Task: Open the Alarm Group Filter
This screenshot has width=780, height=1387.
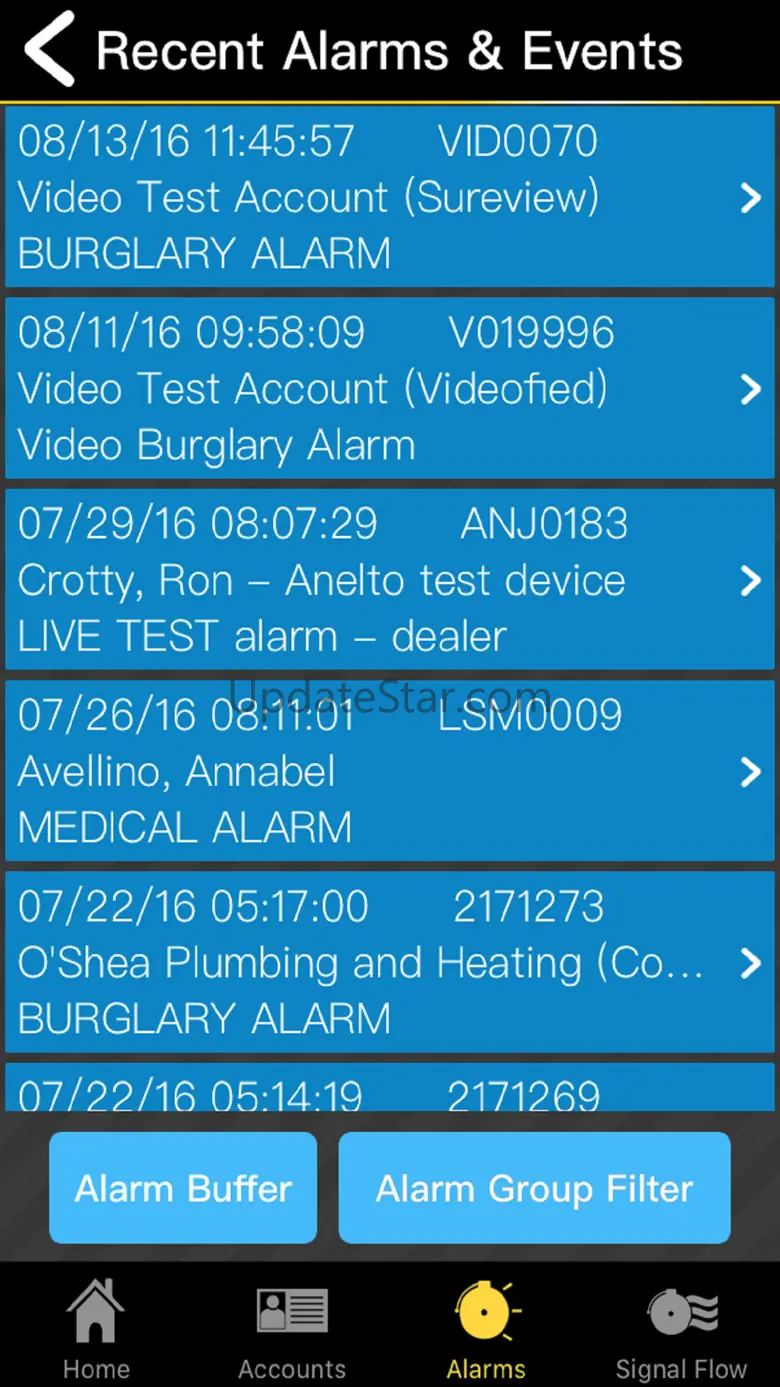Action: click(x=534, y=1188)
